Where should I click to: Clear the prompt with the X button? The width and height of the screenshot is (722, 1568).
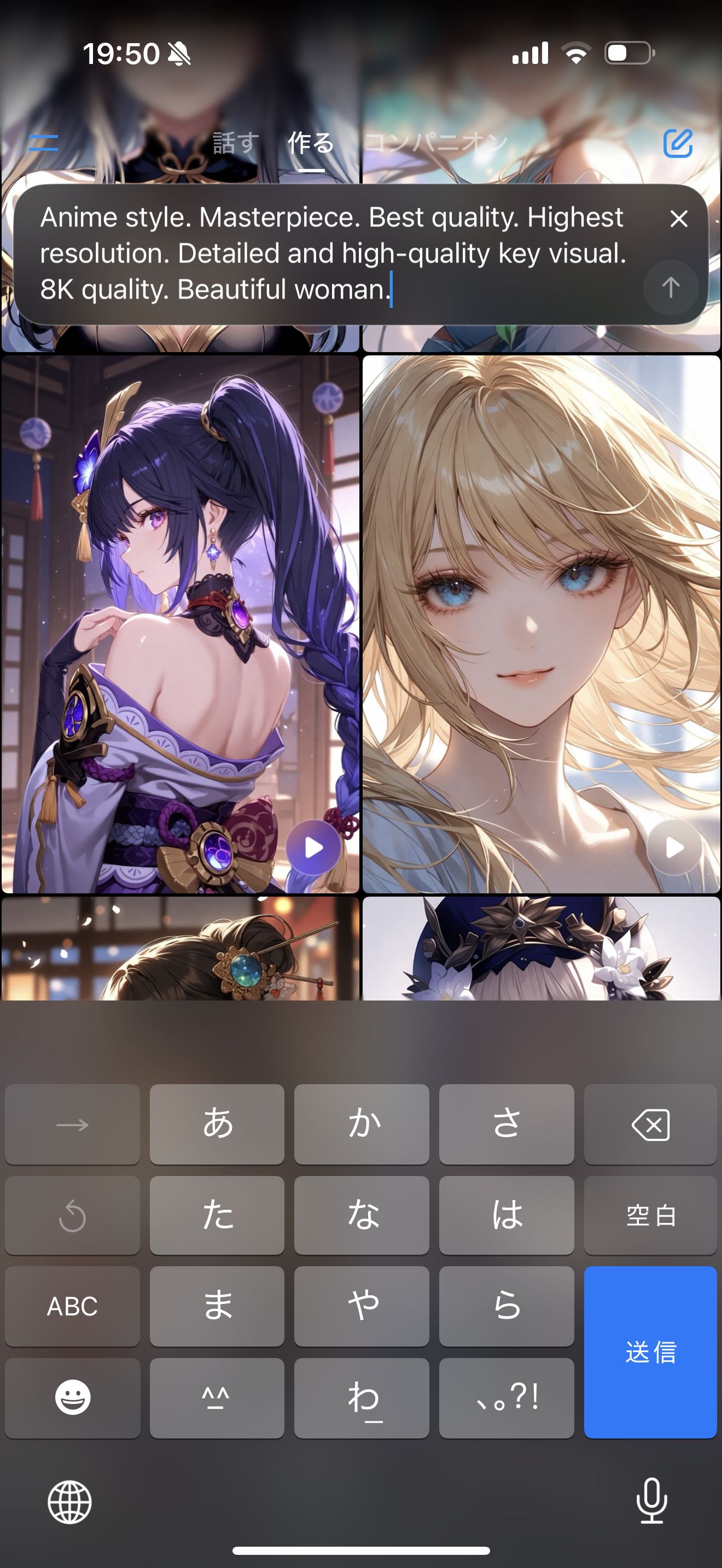click(679, 219)
